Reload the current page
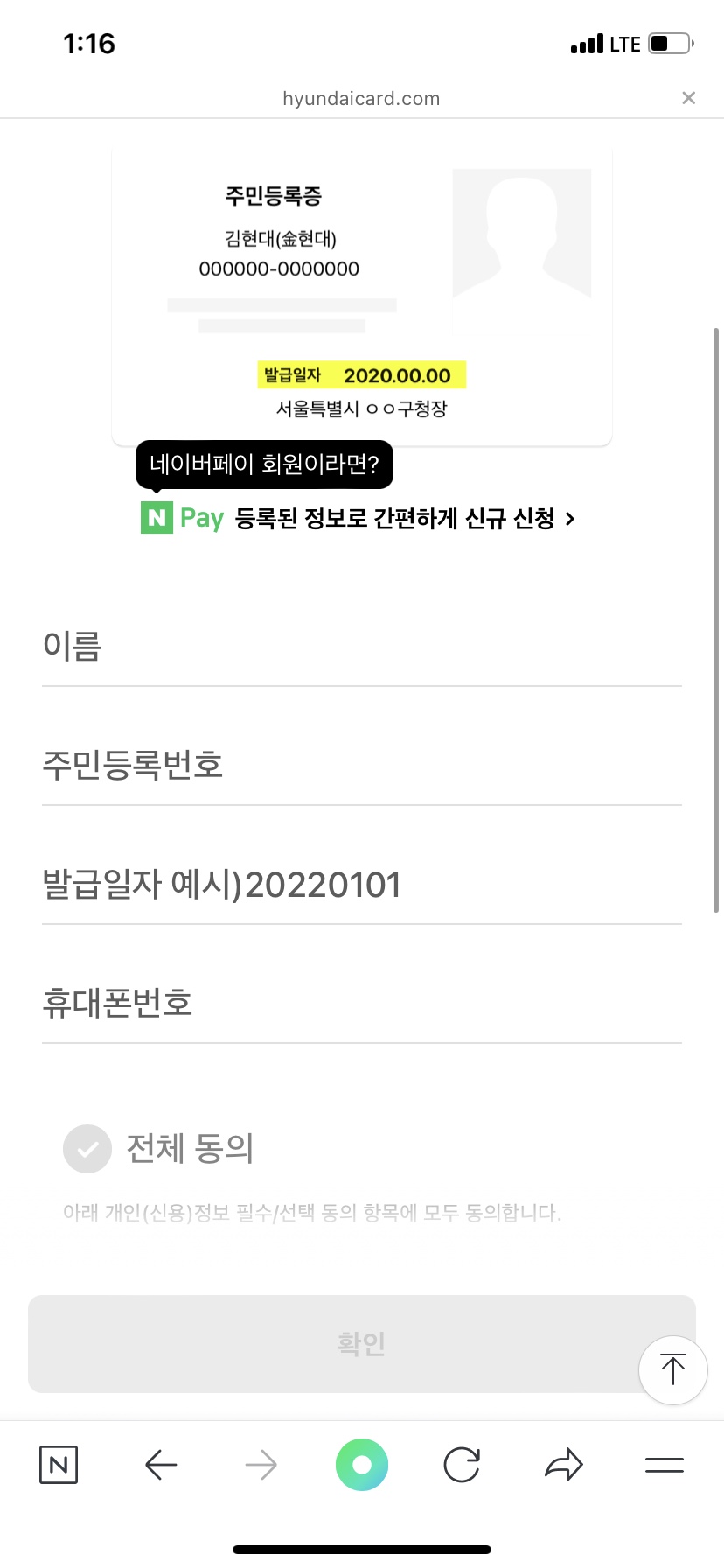 coord(462,1465)
